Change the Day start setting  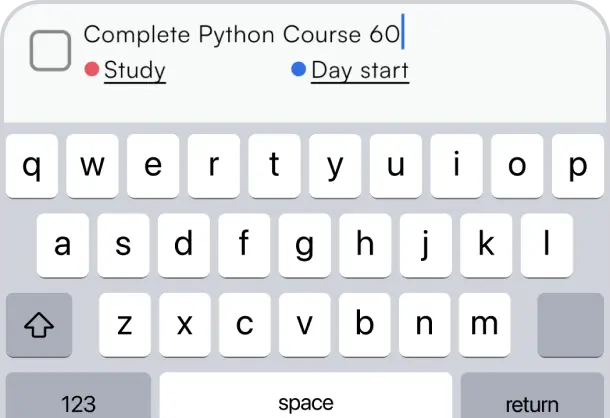point(359,70)
